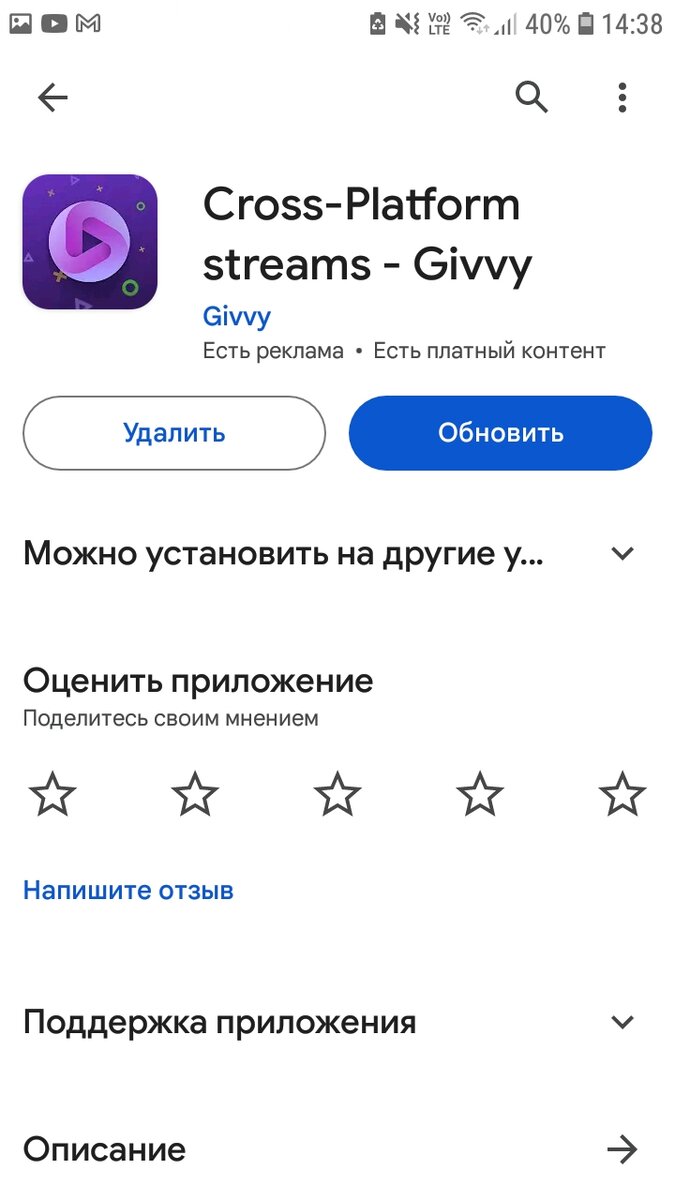This screenshot has height=1200, width=675.
Task: Open the Описание details arrow
Action: click(622, 1150)
